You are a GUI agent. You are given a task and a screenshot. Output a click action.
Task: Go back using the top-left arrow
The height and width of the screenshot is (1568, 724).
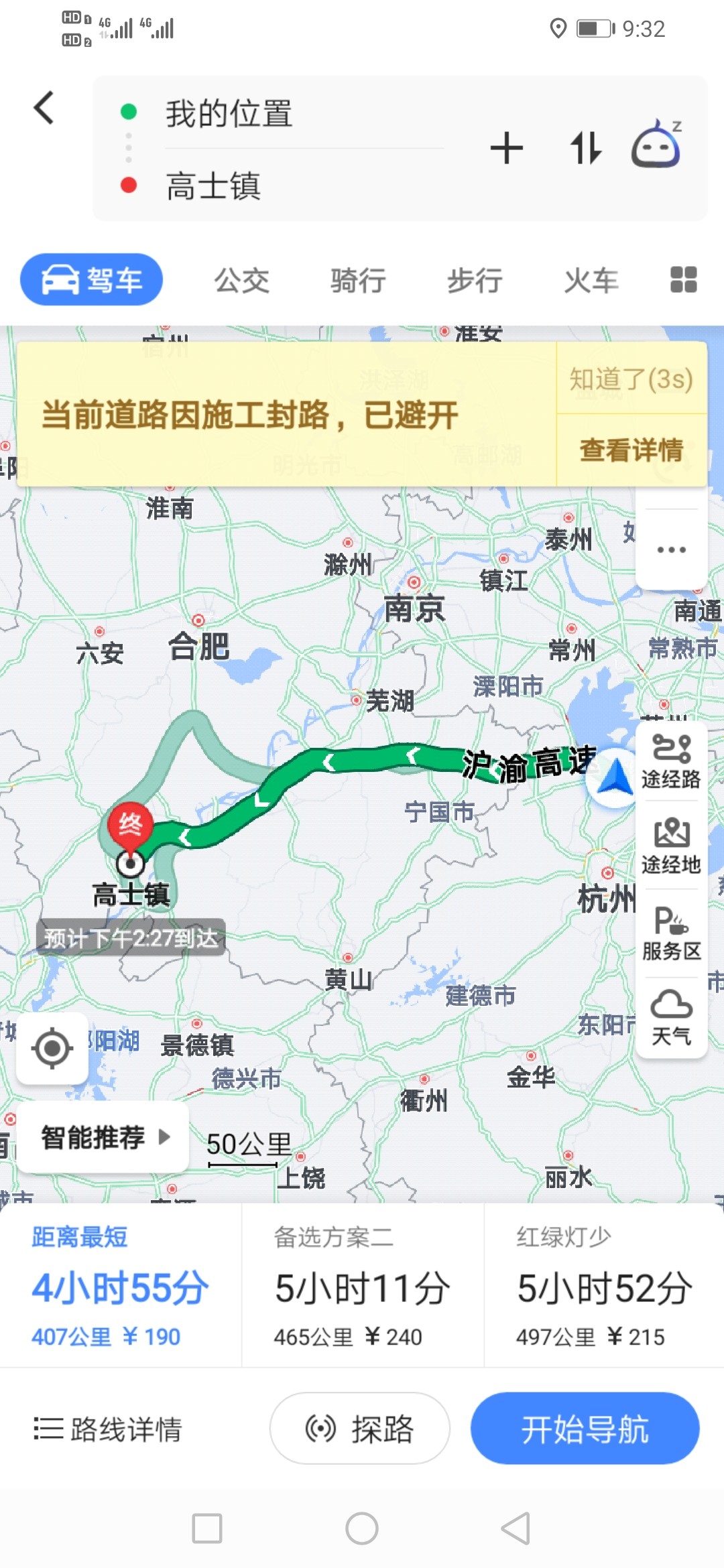pyautogui.click(x=44, y=108)
